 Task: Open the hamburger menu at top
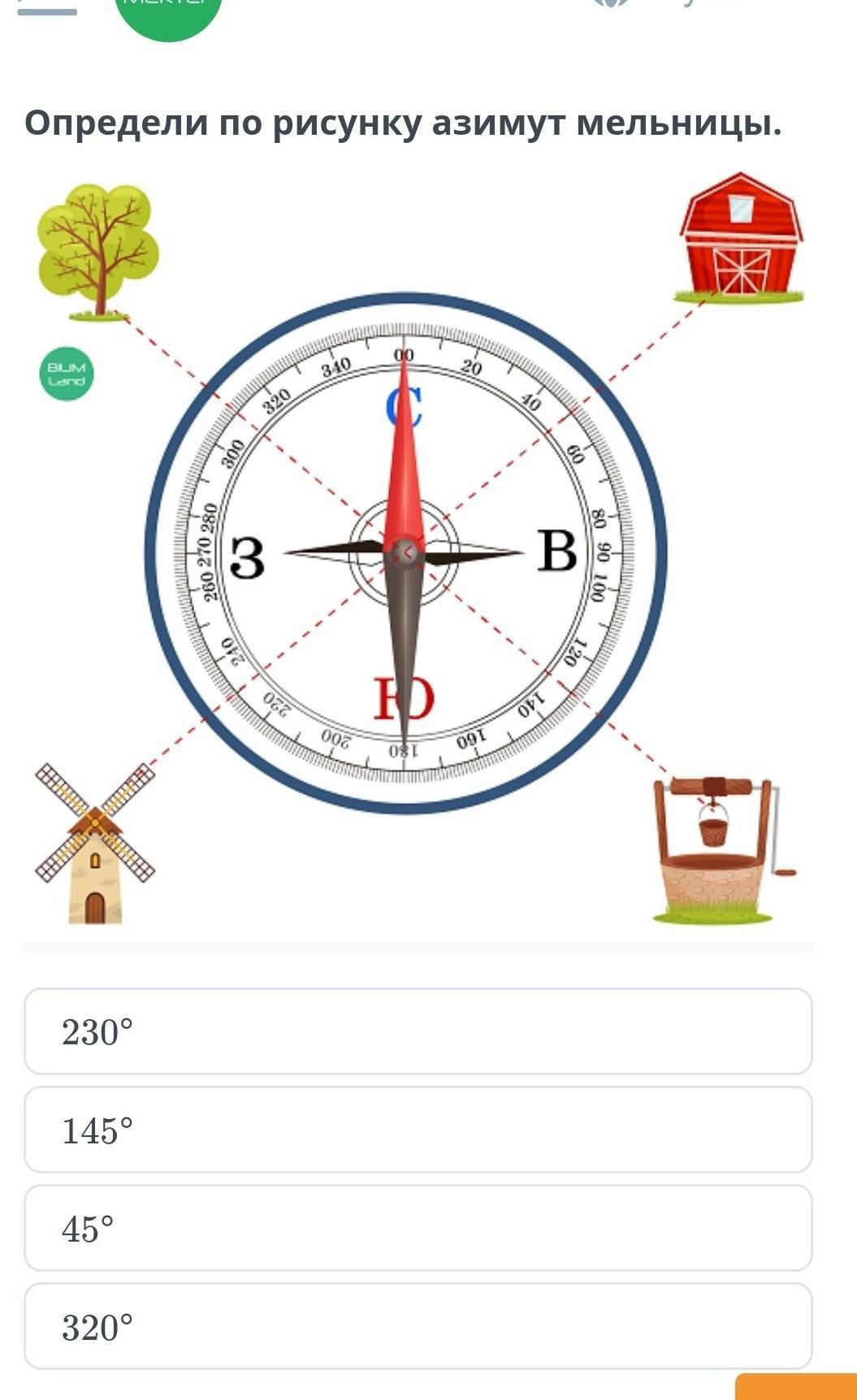[47, 8]
